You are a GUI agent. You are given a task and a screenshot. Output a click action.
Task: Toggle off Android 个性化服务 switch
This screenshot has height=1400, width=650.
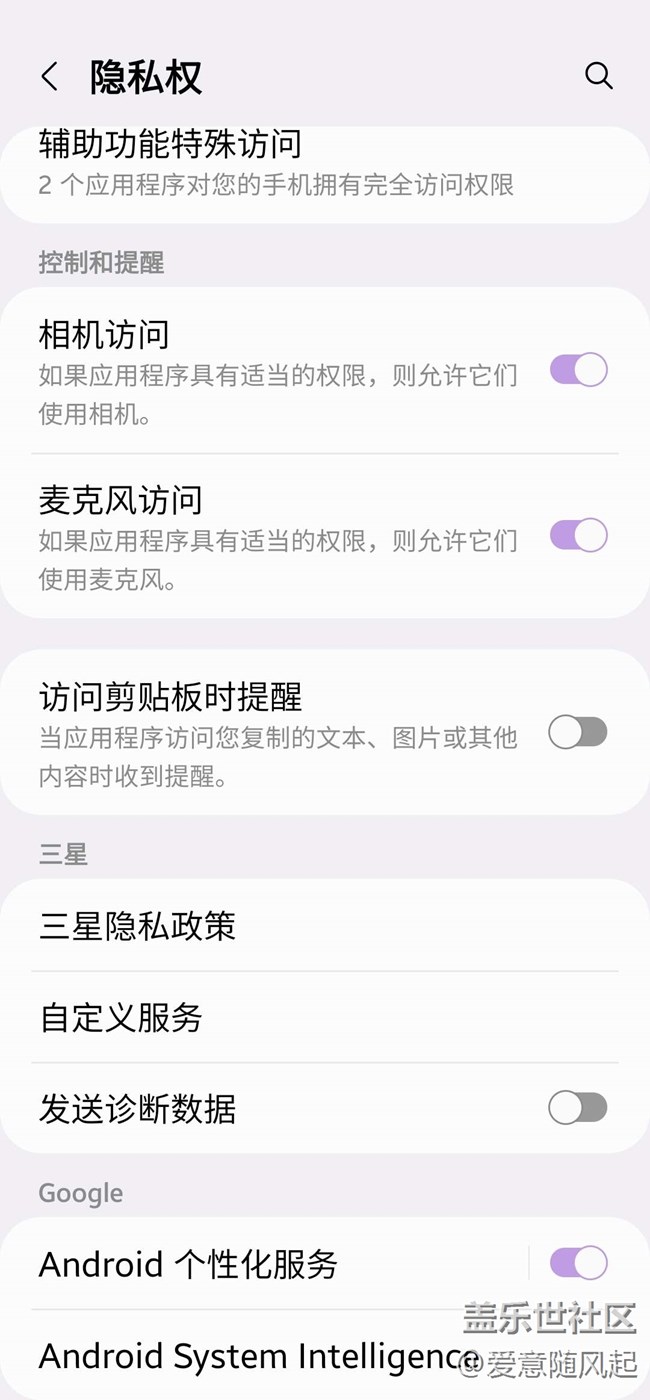pyautogui.click(x=578, y=1263)
